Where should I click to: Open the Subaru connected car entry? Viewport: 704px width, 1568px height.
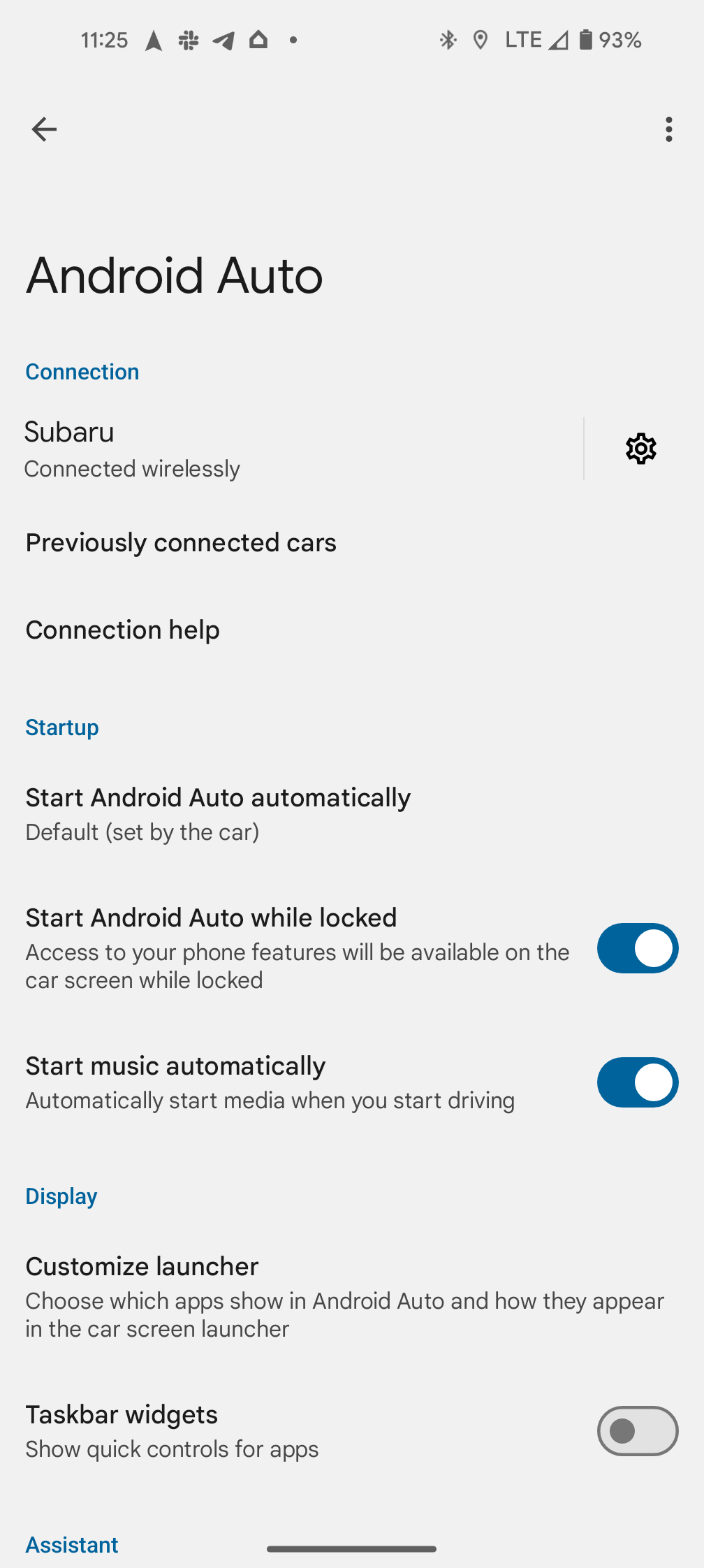coord(292,449)
